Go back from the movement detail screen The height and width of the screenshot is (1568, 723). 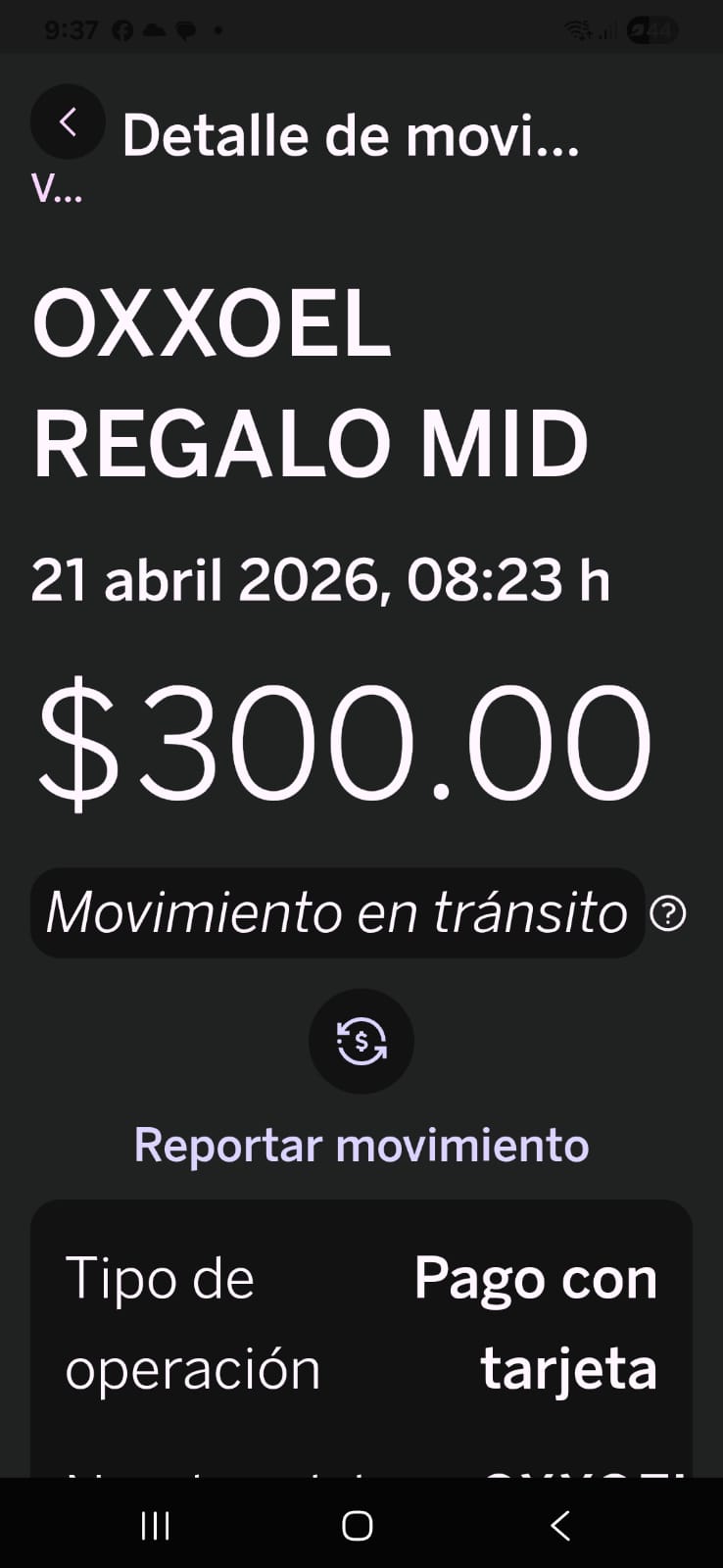[68, 122]
